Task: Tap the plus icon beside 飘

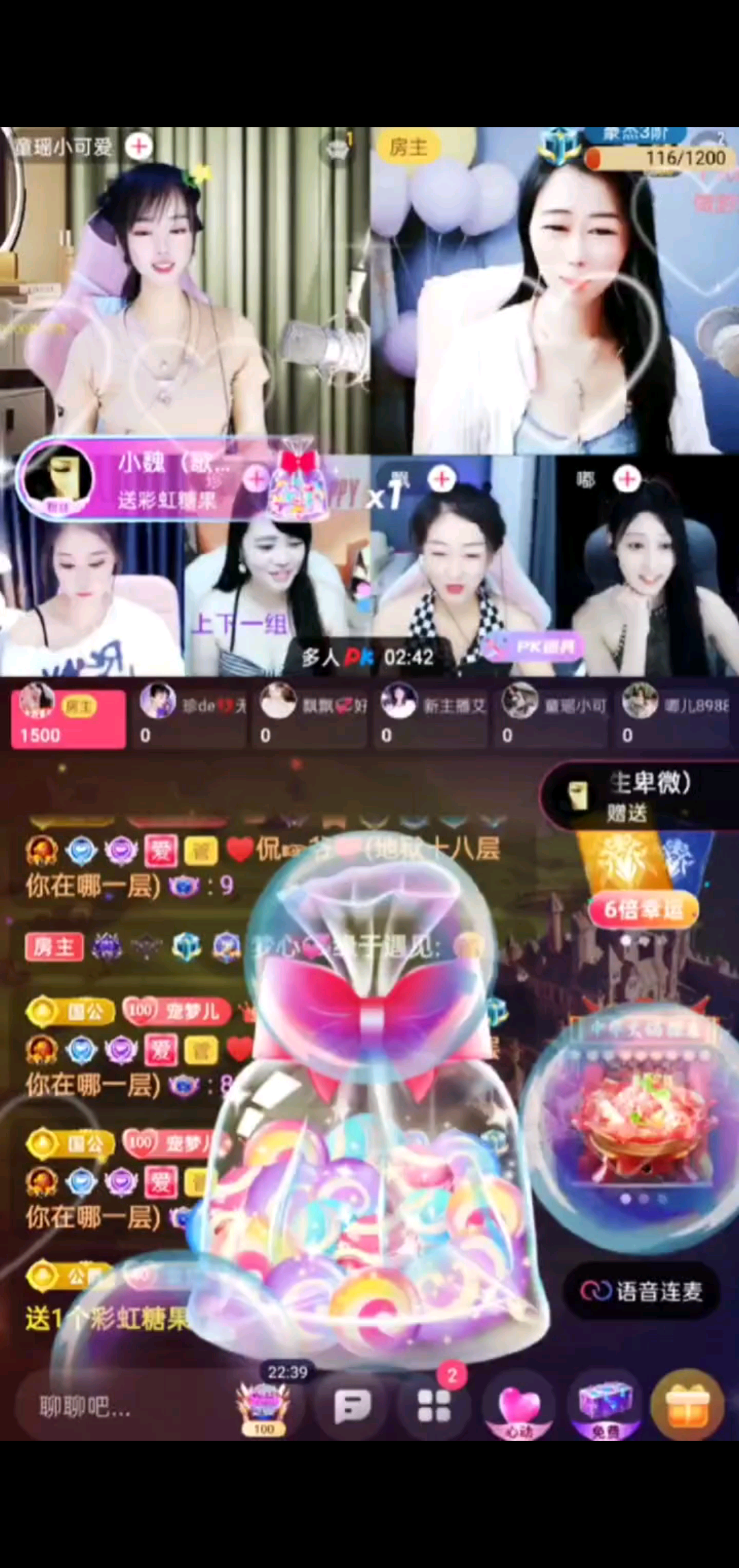Action: coord(441,480)
